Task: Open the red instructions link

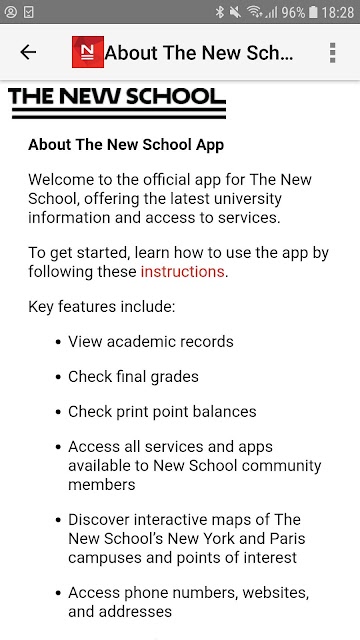Action: (182, 271)
